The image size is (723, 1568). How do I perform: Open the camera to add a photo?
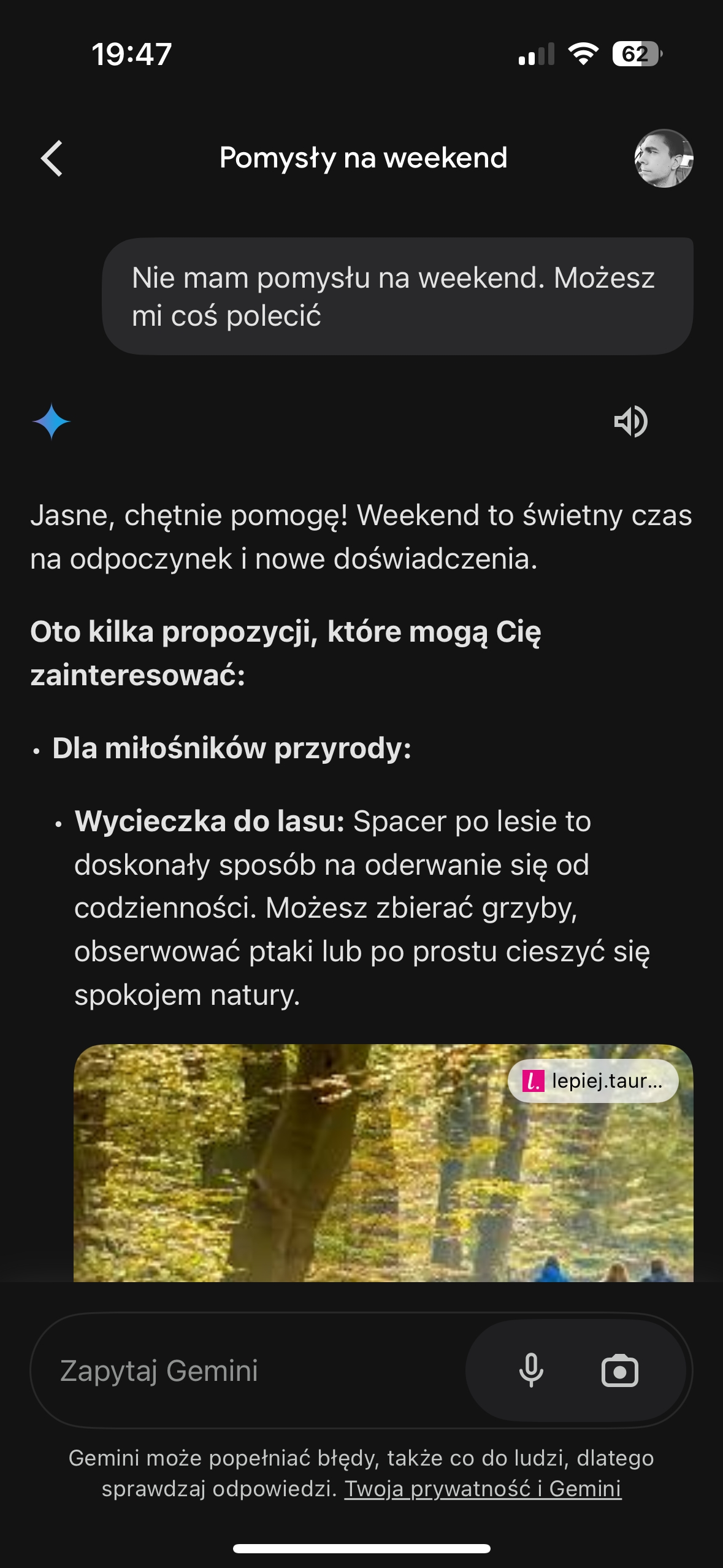point(620,1370)
